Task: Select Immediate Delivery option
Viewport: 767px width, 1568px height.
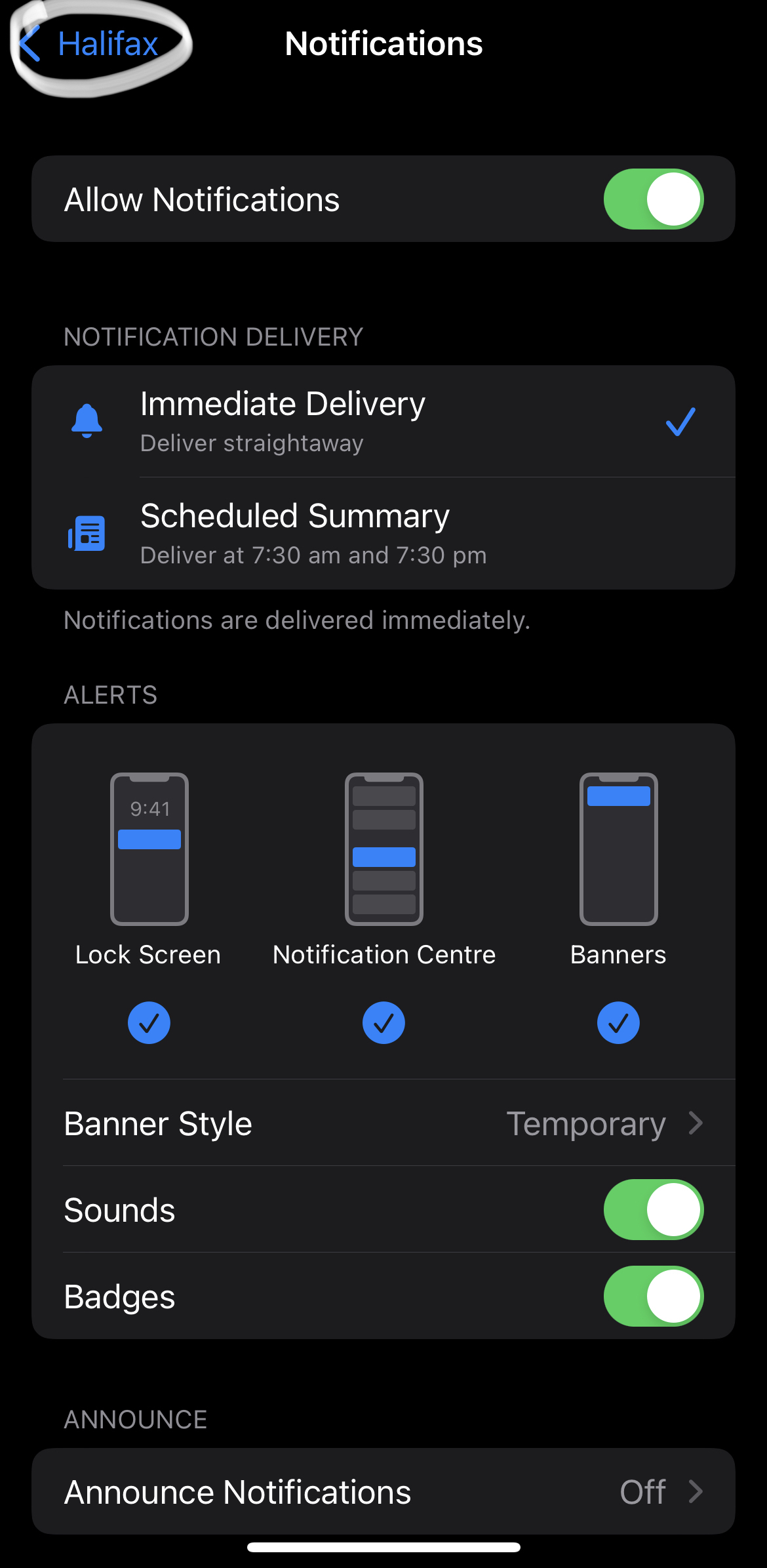Action: (x=383, y=421)
